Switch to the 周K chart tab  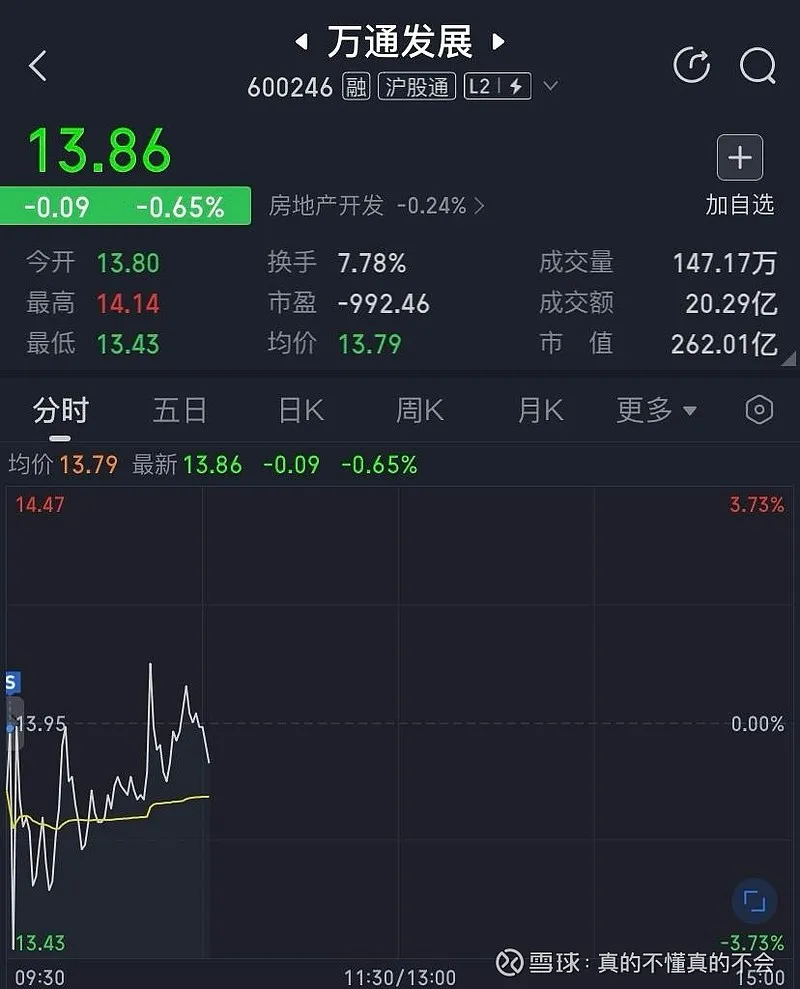point(420,410)
